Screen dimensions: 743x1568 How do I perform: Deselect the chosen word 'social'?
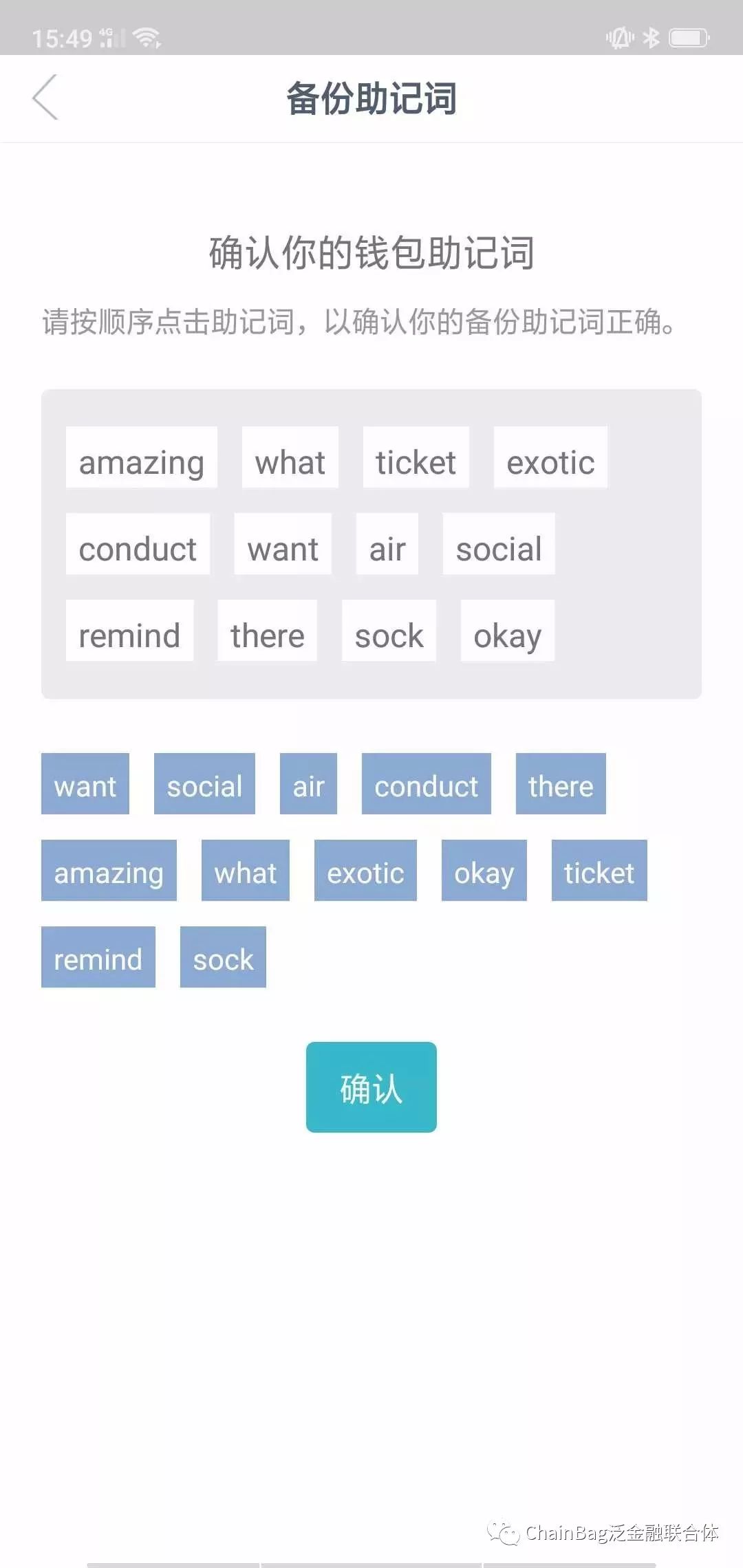[204, 784]
